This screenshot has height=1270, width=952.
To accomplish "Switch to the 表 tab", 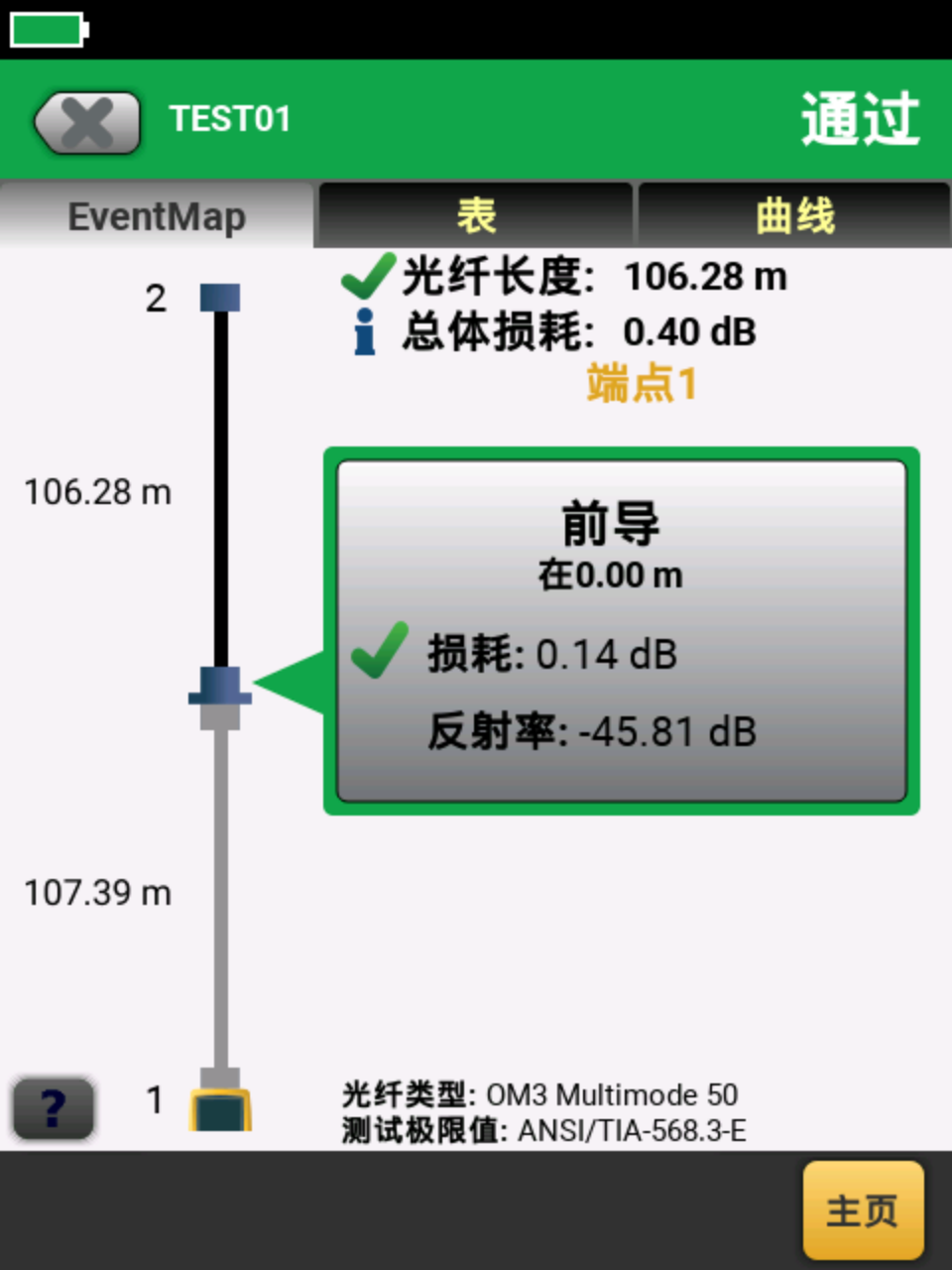I will click(475, 216).
